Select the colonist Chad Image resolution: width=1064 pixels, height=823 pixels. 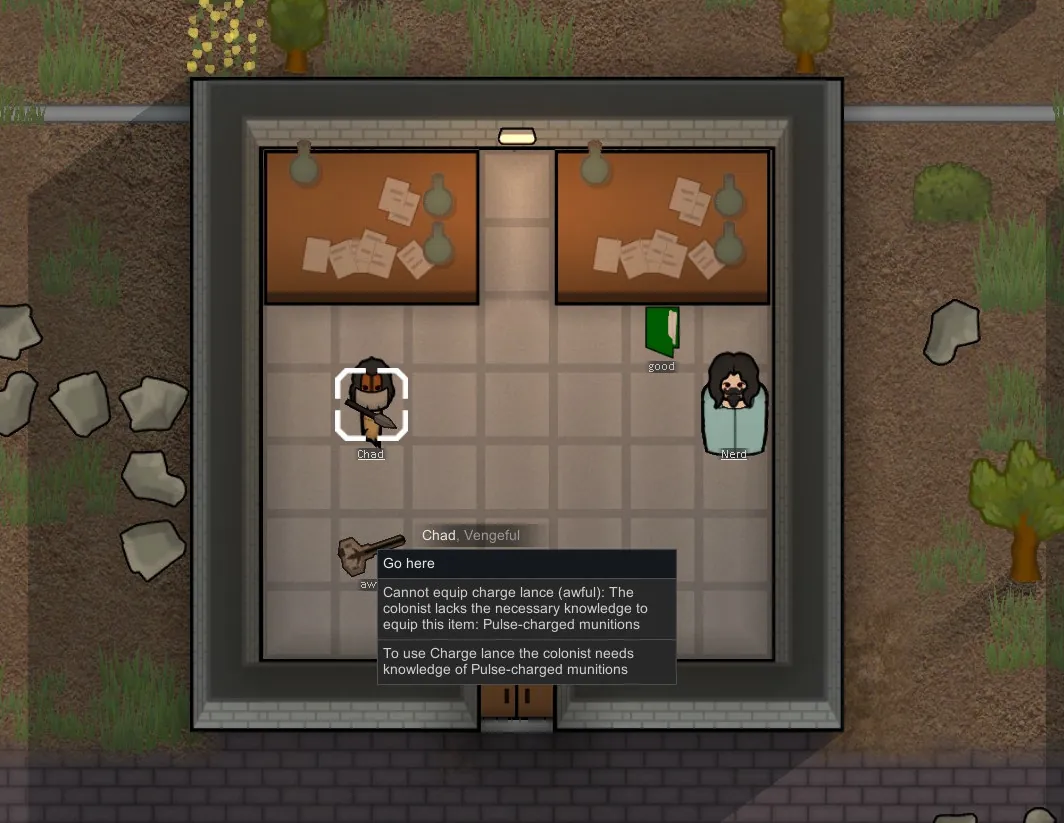pos(371,403)
